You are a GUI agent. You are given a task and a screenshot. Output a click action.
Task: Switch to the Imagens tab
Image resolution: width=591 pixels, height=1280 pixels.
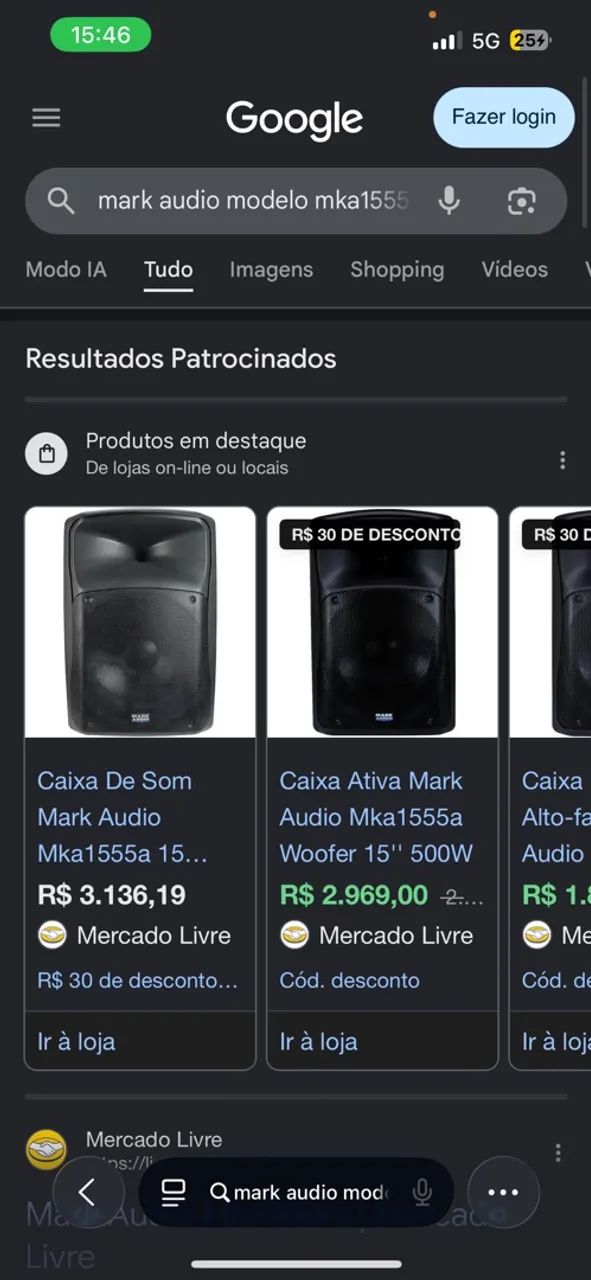click(x=271, y=269)
